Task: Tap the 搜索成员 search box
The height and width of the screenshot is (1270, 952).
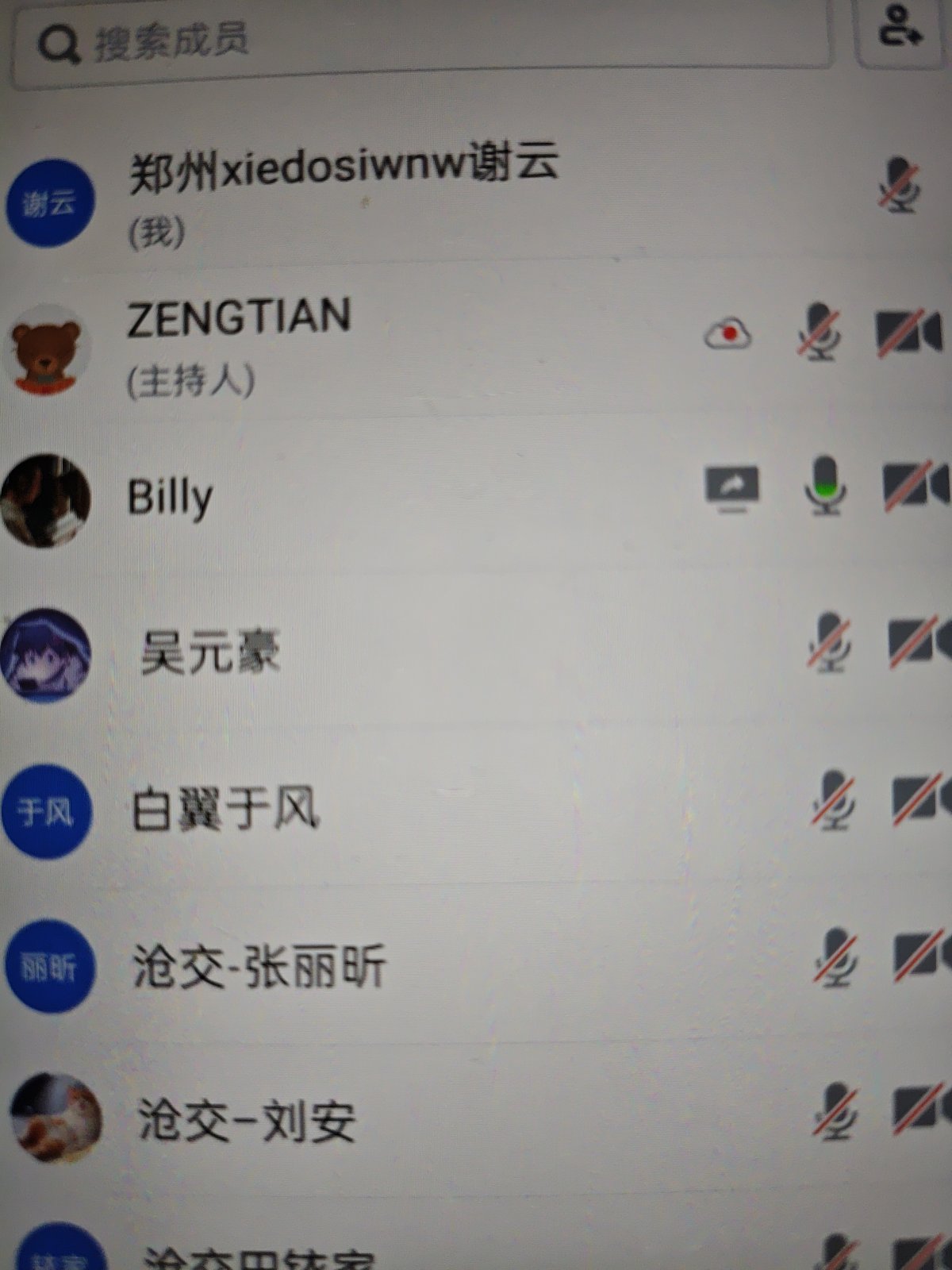Action: tap(420, 41)
